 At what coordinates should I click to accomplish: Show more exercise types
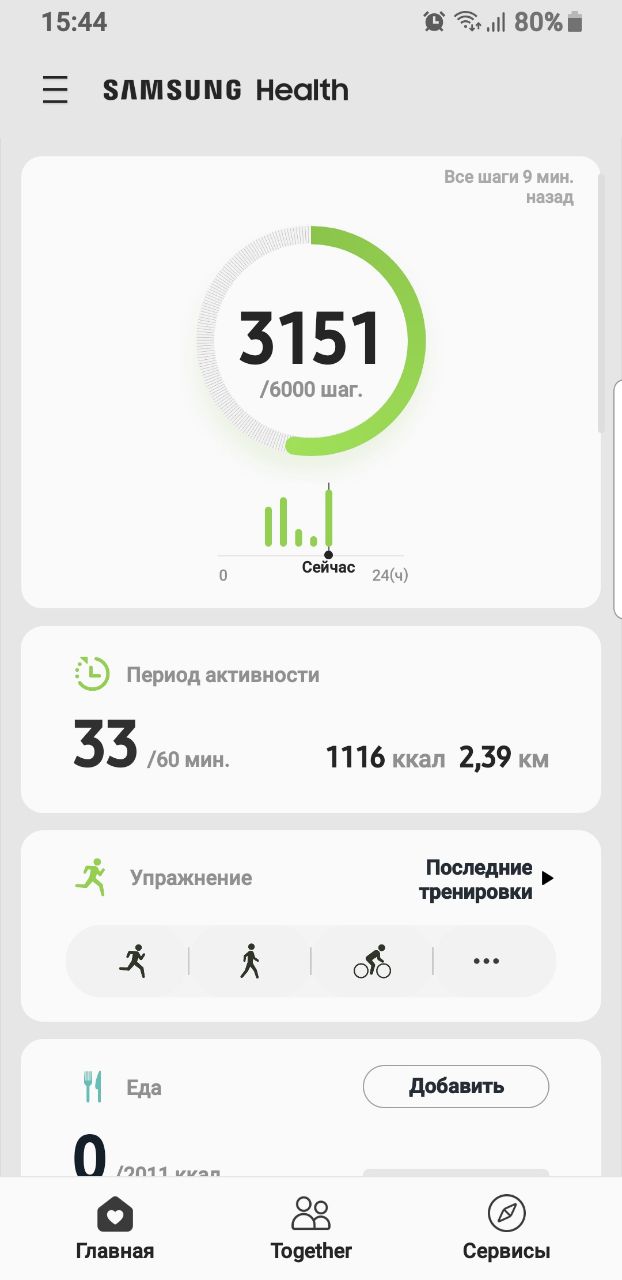click(486, 962)
